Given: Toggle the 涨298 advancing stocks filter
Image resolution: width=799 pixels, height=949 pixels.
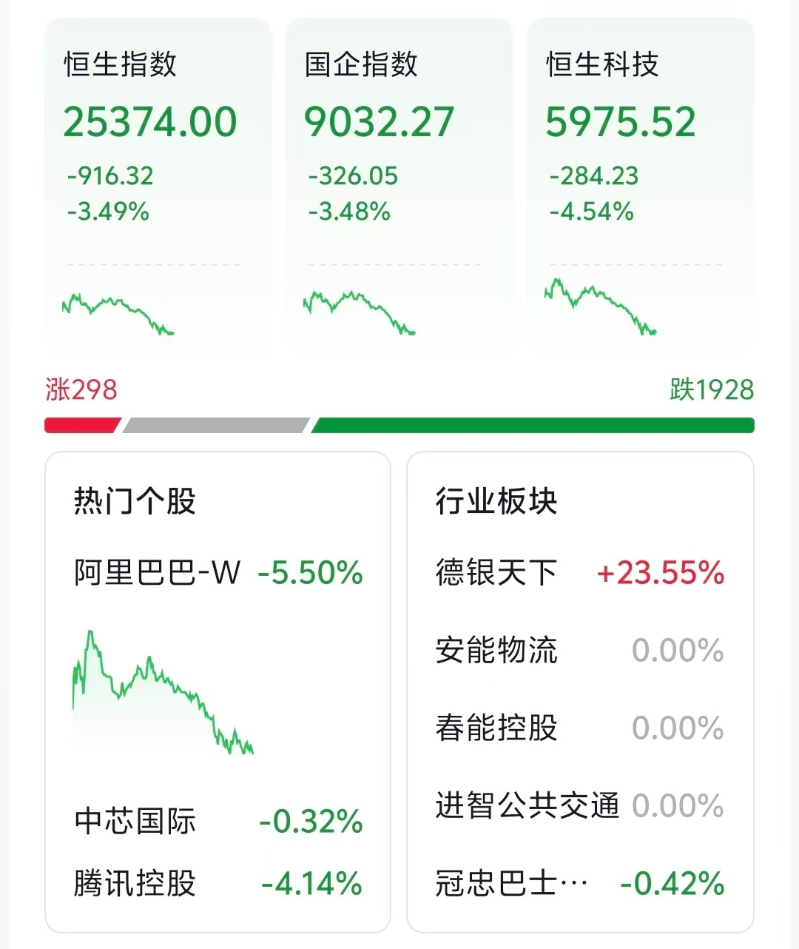Looking at the screenshot, I should [x=80, y=390].
